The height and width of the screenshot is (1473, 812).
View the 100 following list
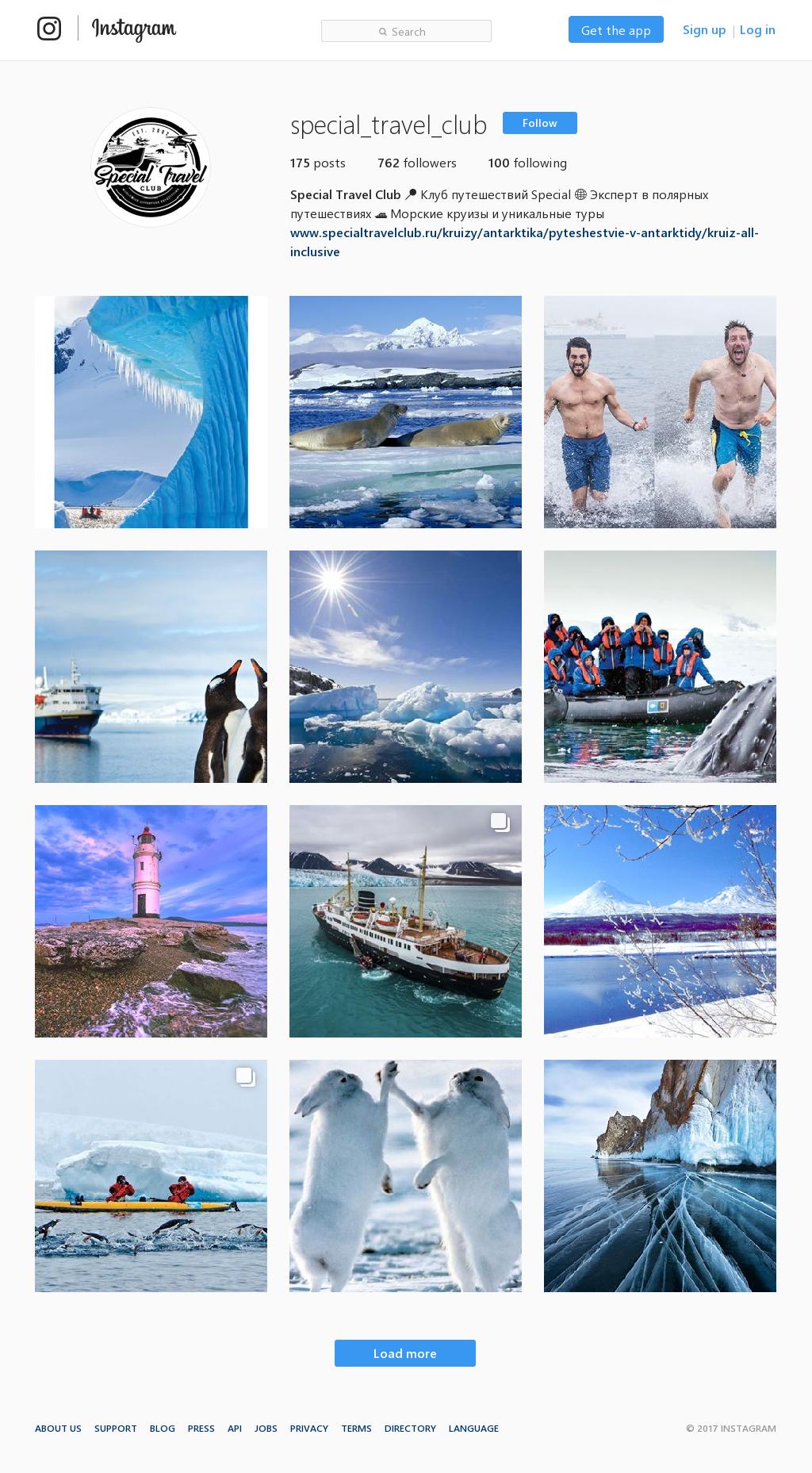[527, 163]
